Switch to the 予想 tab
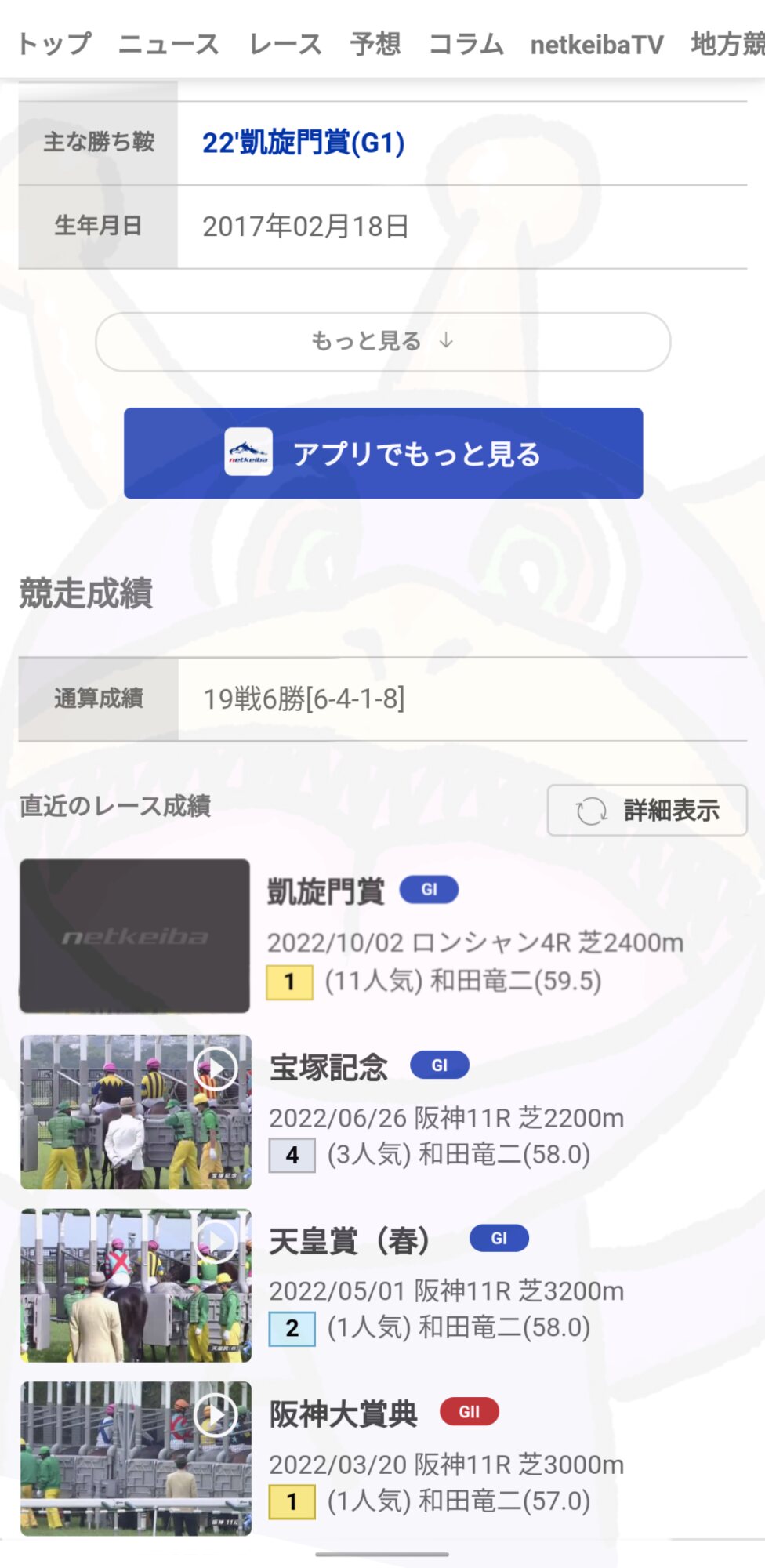Screen dimensions: 765x1568 (375, 44)
